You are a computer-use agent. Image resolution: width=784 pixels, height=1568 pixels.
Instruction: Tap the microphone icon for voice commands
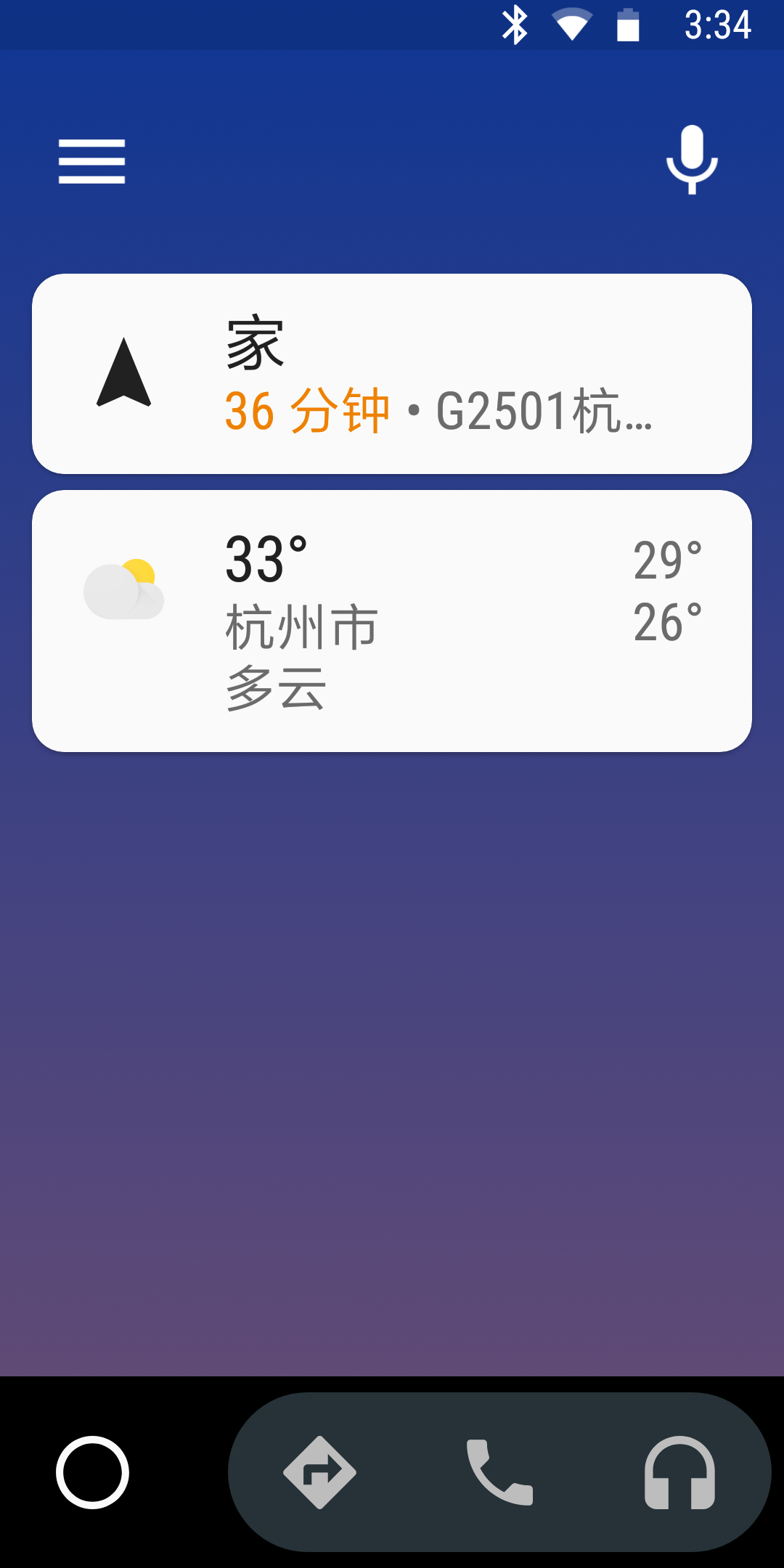693,160
